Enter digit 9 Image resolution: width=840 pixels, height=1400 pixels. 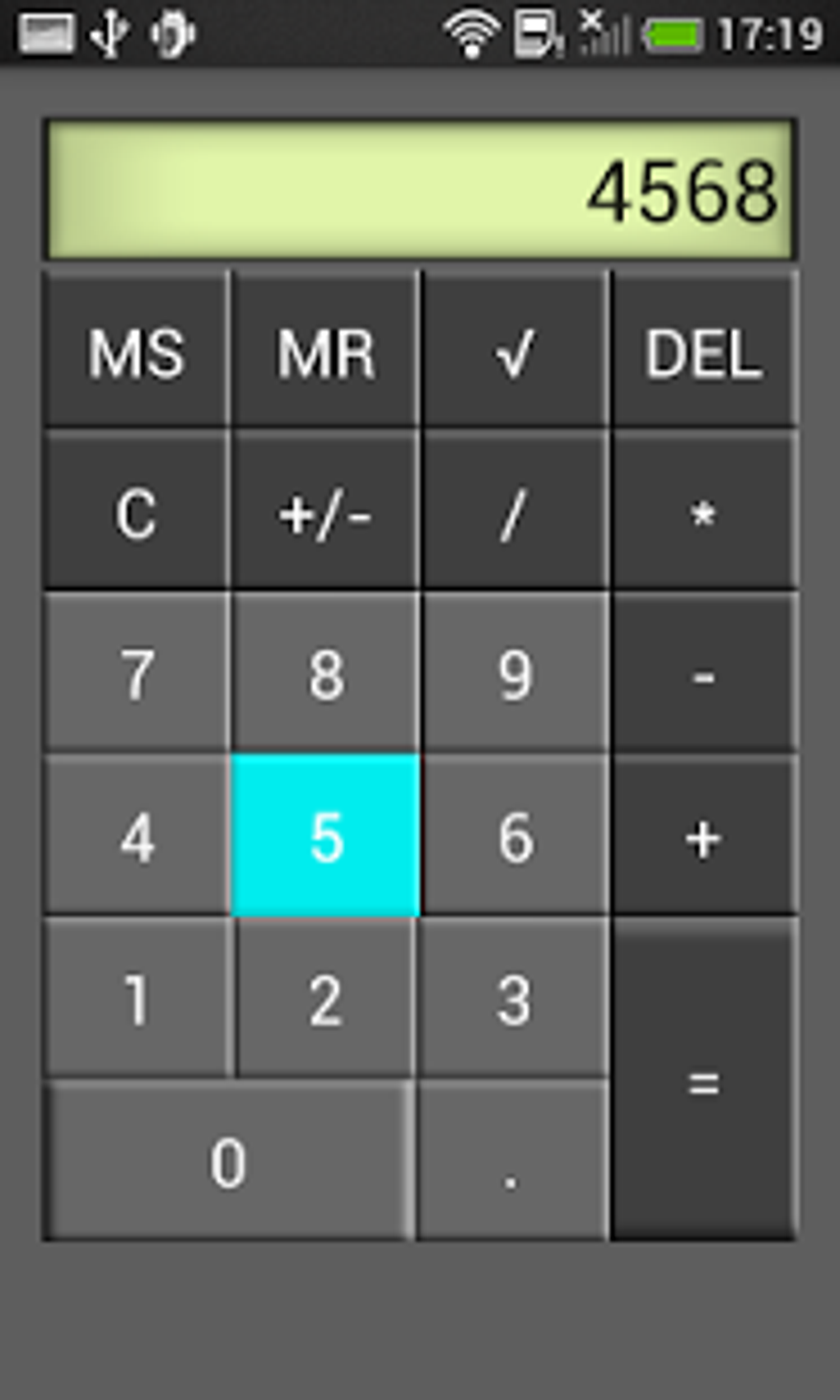pyautogui.click(x=515, y=674)
